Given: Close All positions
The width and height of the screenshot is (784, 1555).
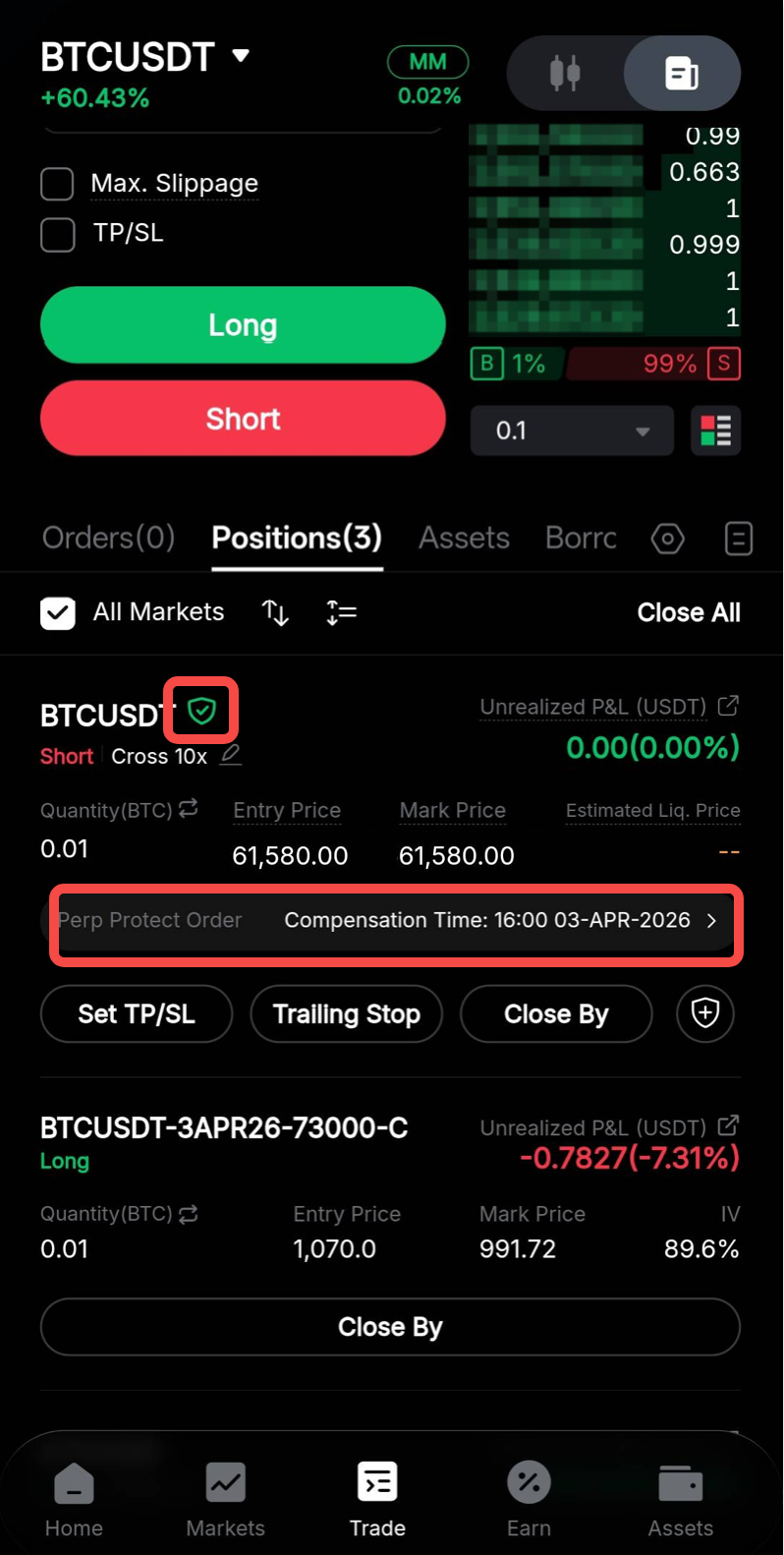Looking at the screenshot, I should coord(688,612).
